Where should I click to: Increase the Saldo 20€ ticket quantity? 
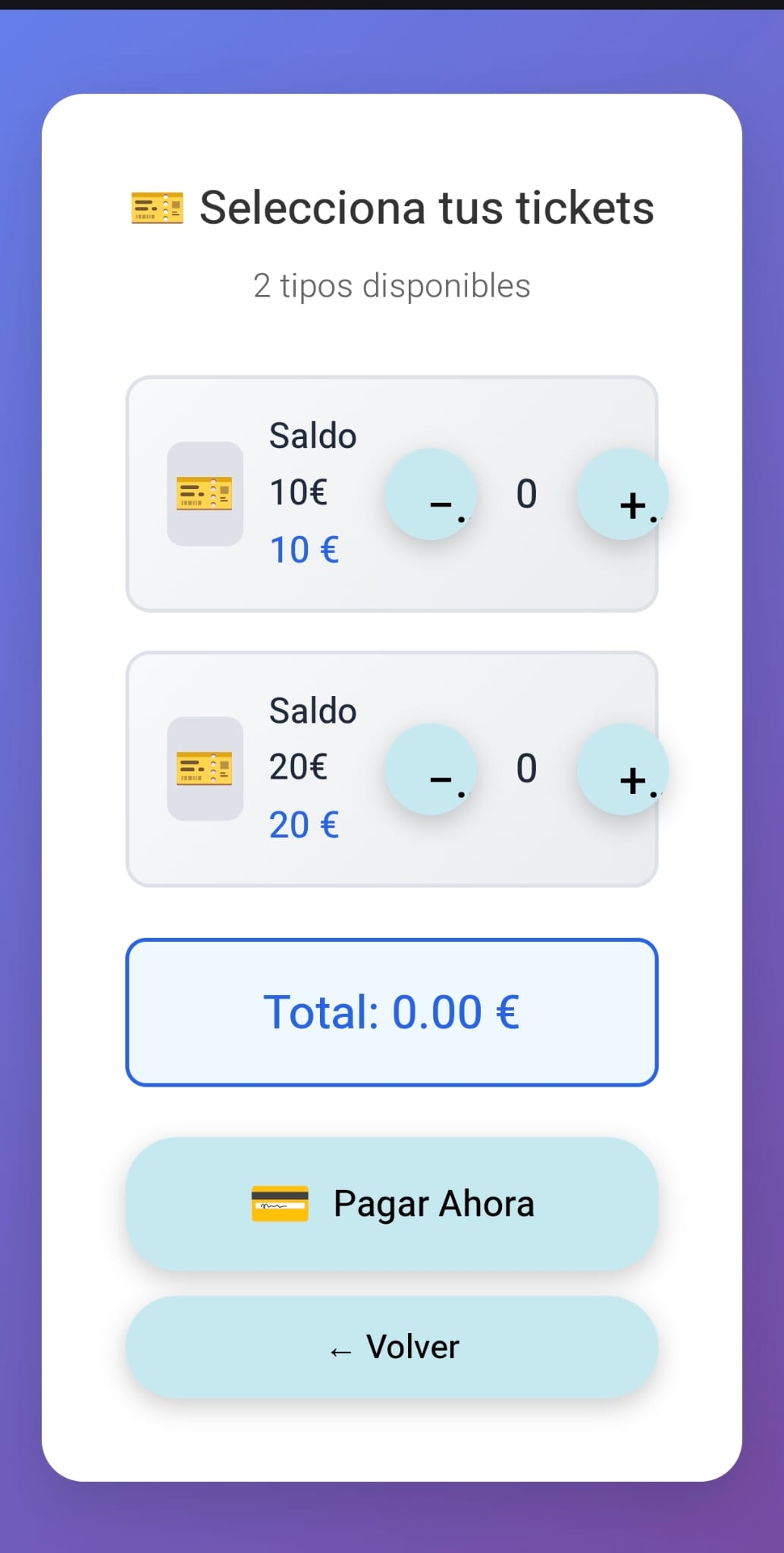[622, 768]
